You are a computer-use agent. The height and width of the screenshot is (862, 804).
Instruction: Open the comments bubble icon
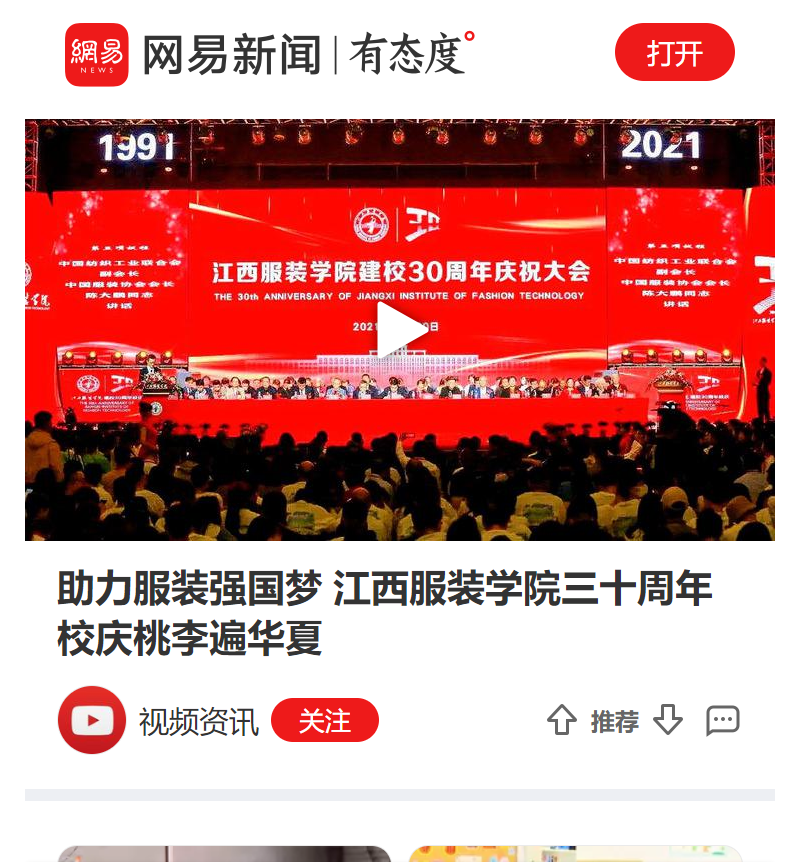[723, 720]
